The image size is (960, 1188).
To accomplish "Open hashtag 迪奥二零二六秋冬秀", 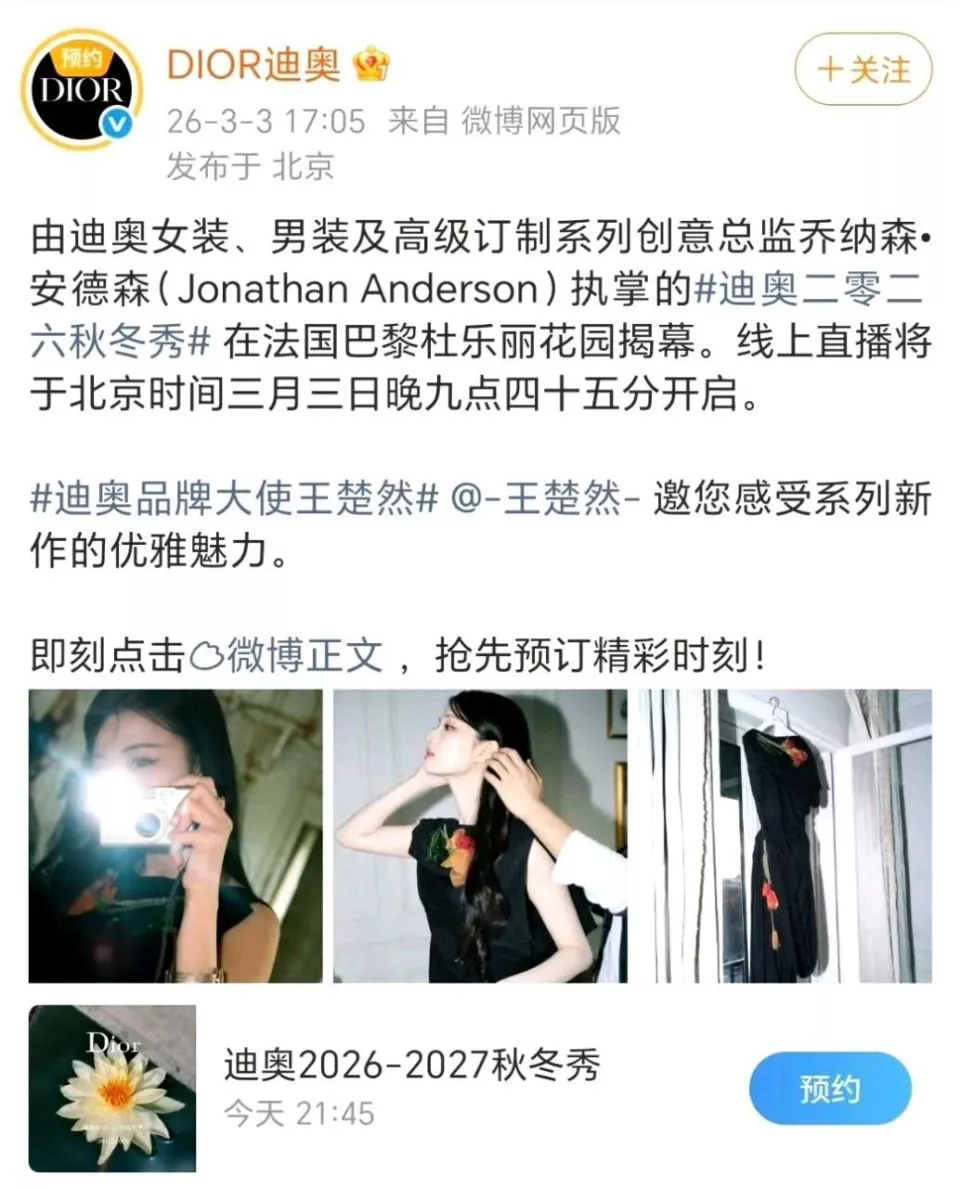I will click(806, 288).
